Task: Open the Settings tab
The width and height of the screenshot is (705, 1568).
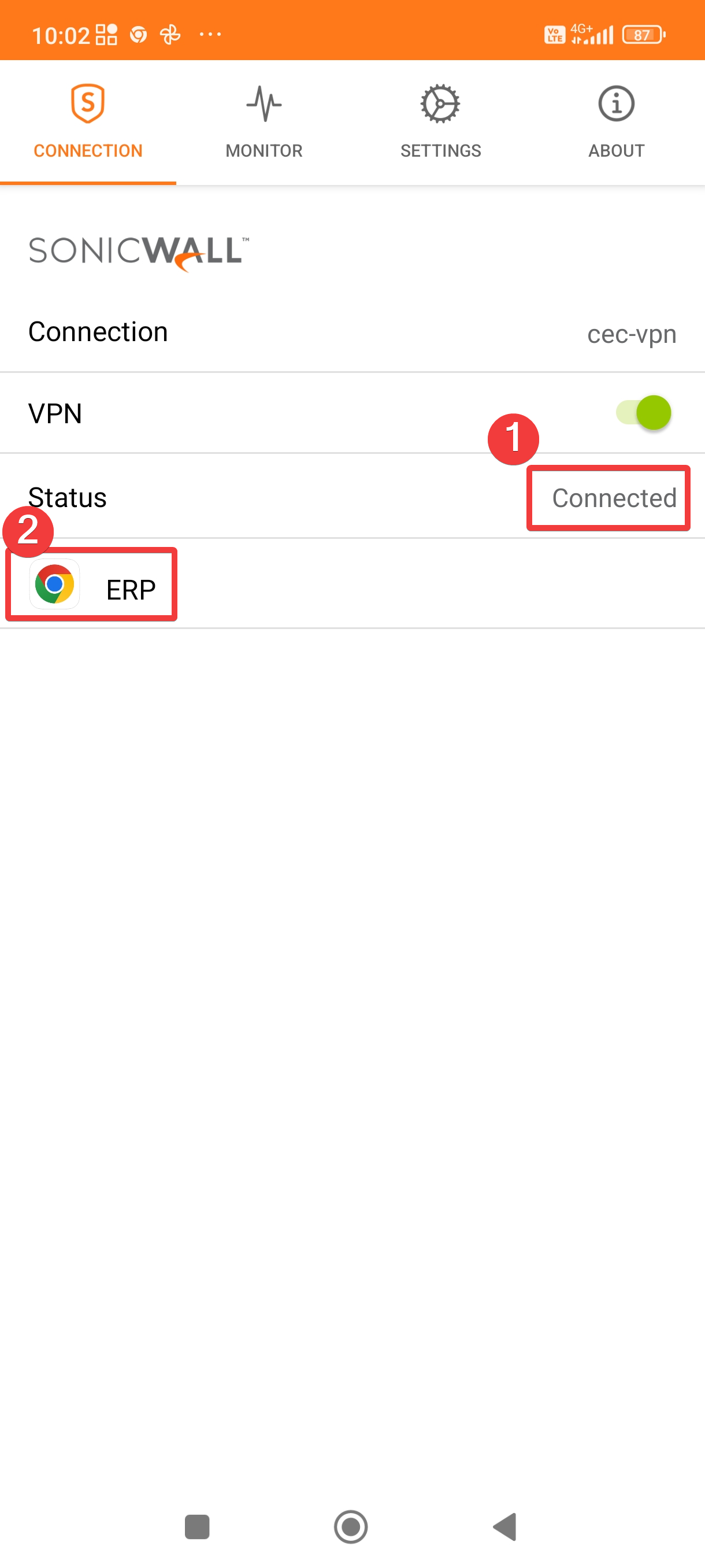Action: [440, 122]
